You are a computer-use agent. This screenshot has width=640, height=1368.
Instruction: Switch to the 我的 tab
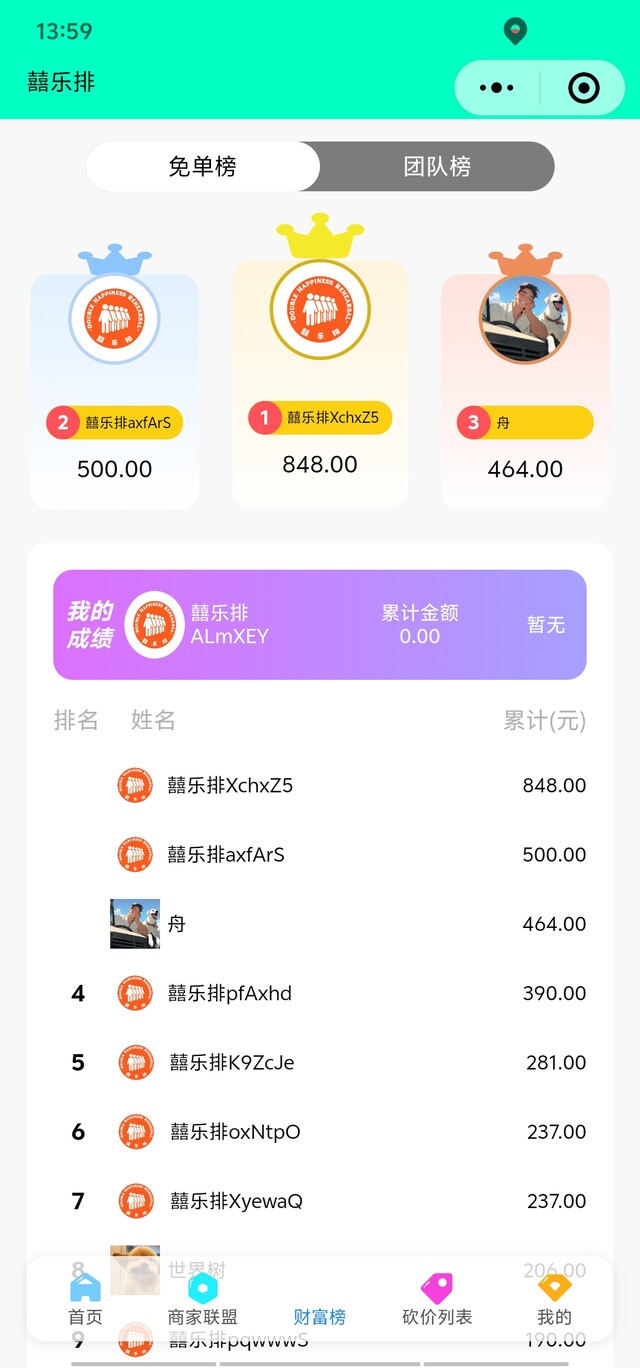554,1300
